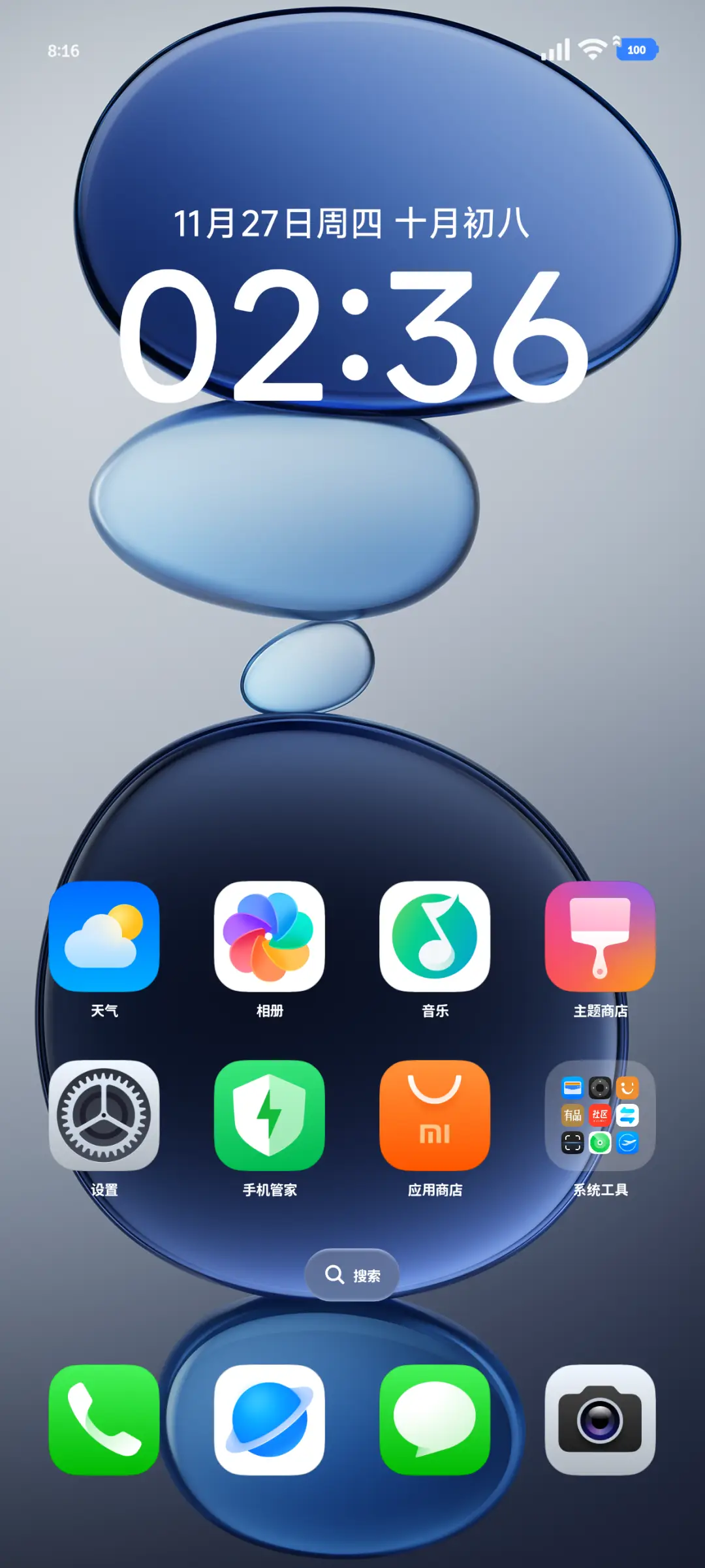Launch the 相册 gallery app
This screenshot has width=705, height=1568.
(x=269, y=936)
